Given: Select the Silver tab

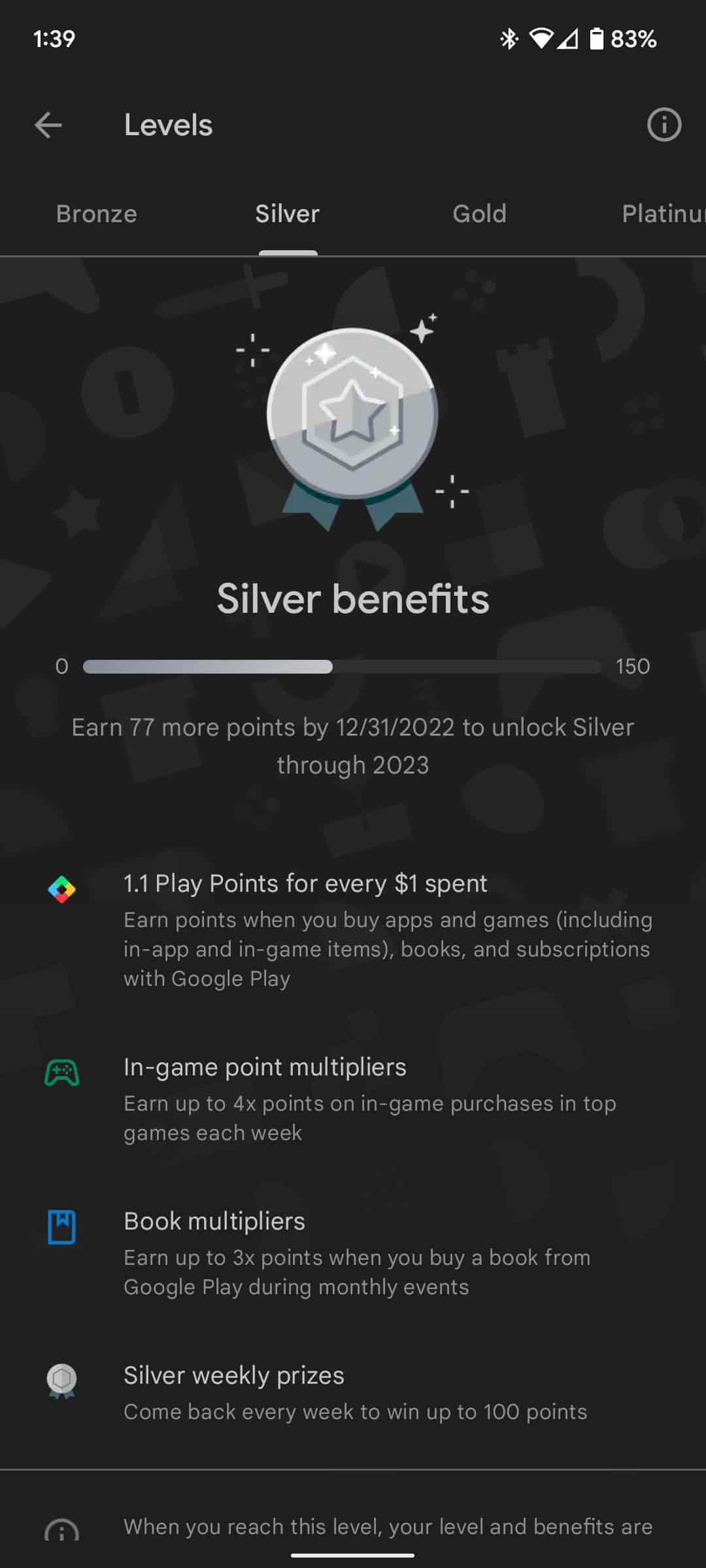Looking at the screenshot, I should coord(286,214).
